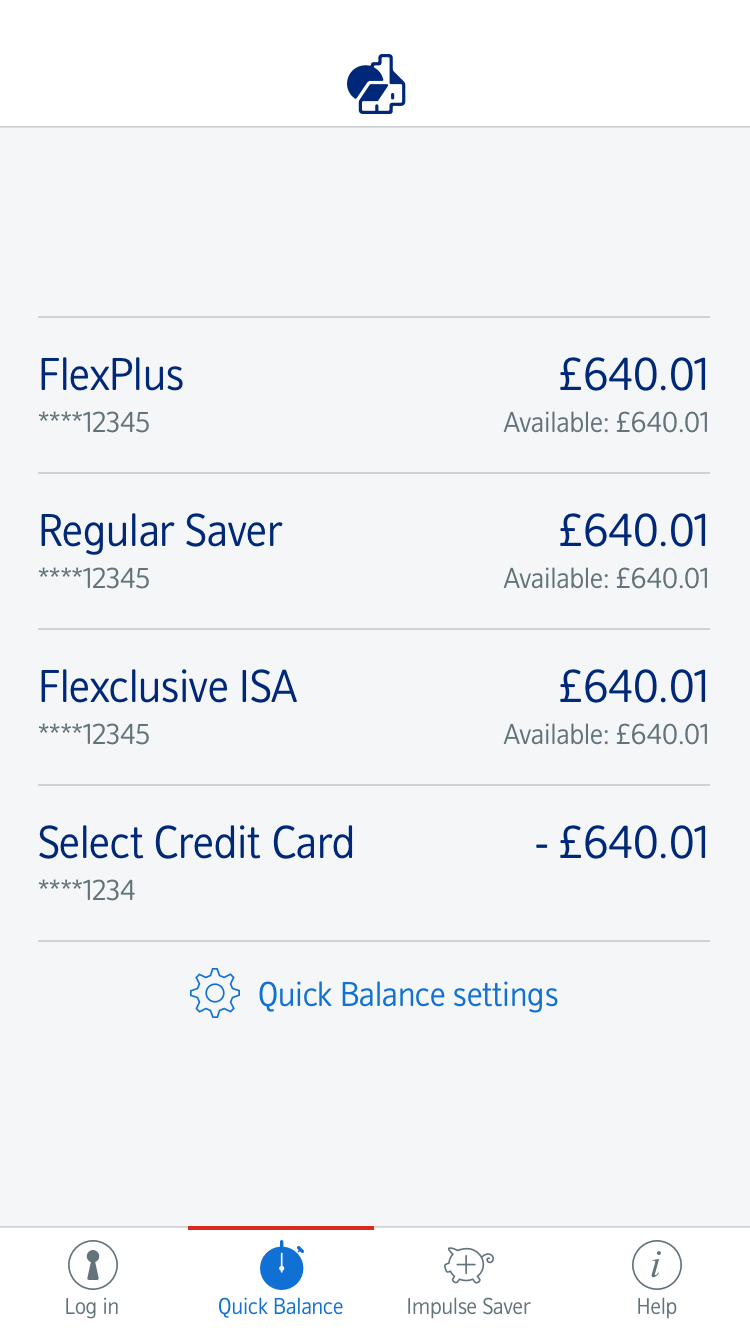Select the Quick Balance tab
The image size is (750, 1334).
pyautogui.click(x=281, y=1280)
